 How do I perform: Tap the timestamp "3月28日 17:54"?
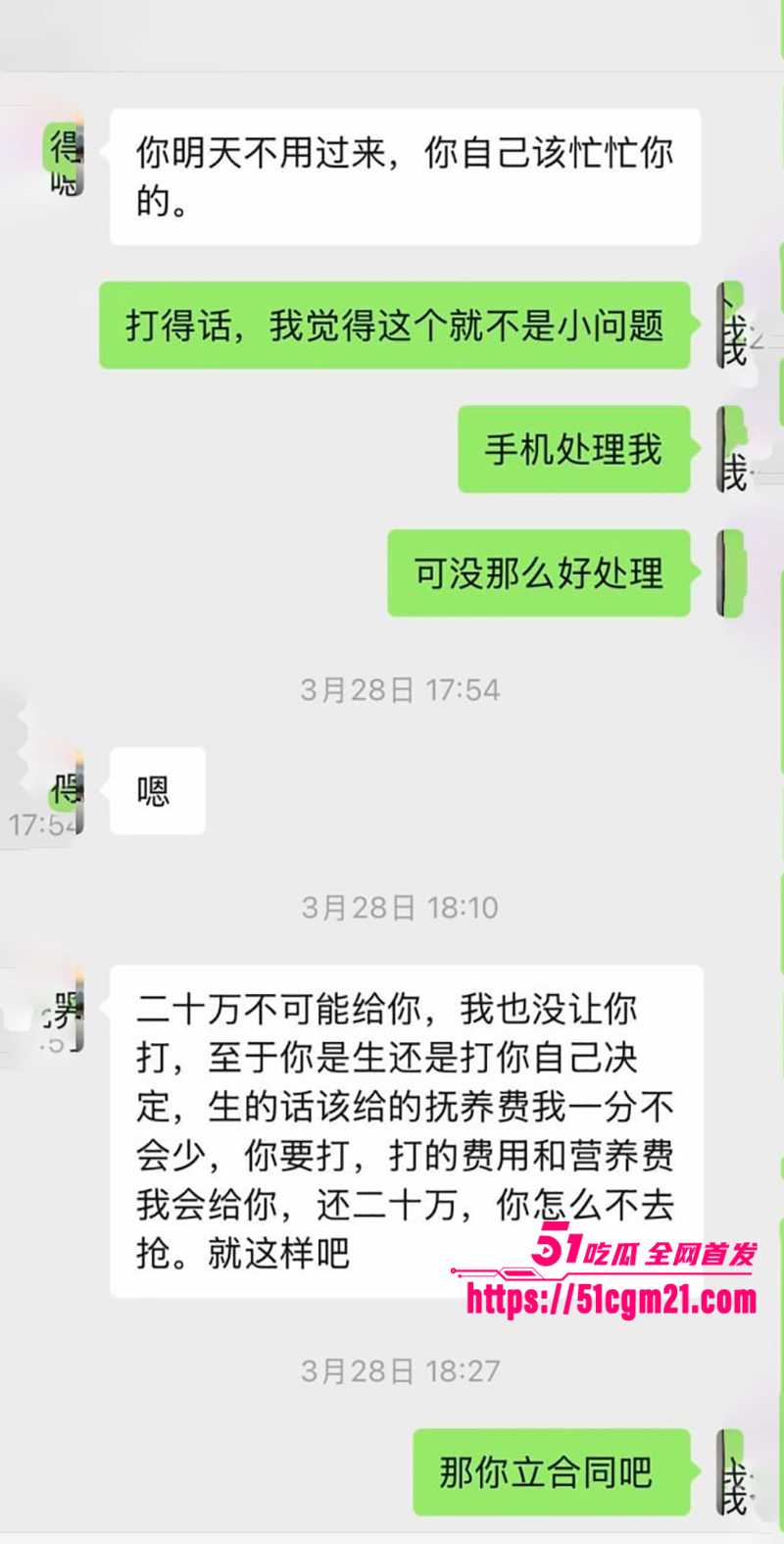(x=402, y=689)
